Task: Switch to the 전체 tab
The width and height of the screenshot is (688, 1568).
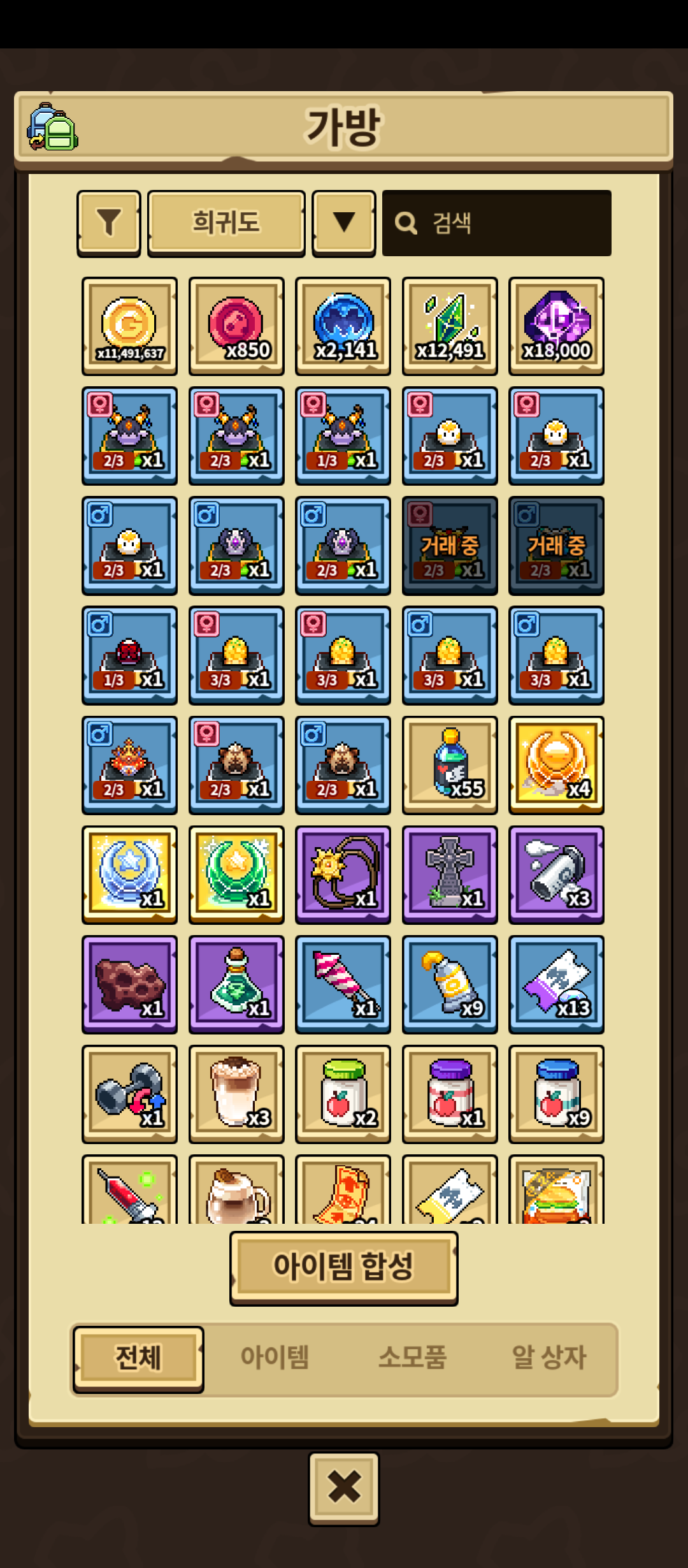Action: point(138,1358)
